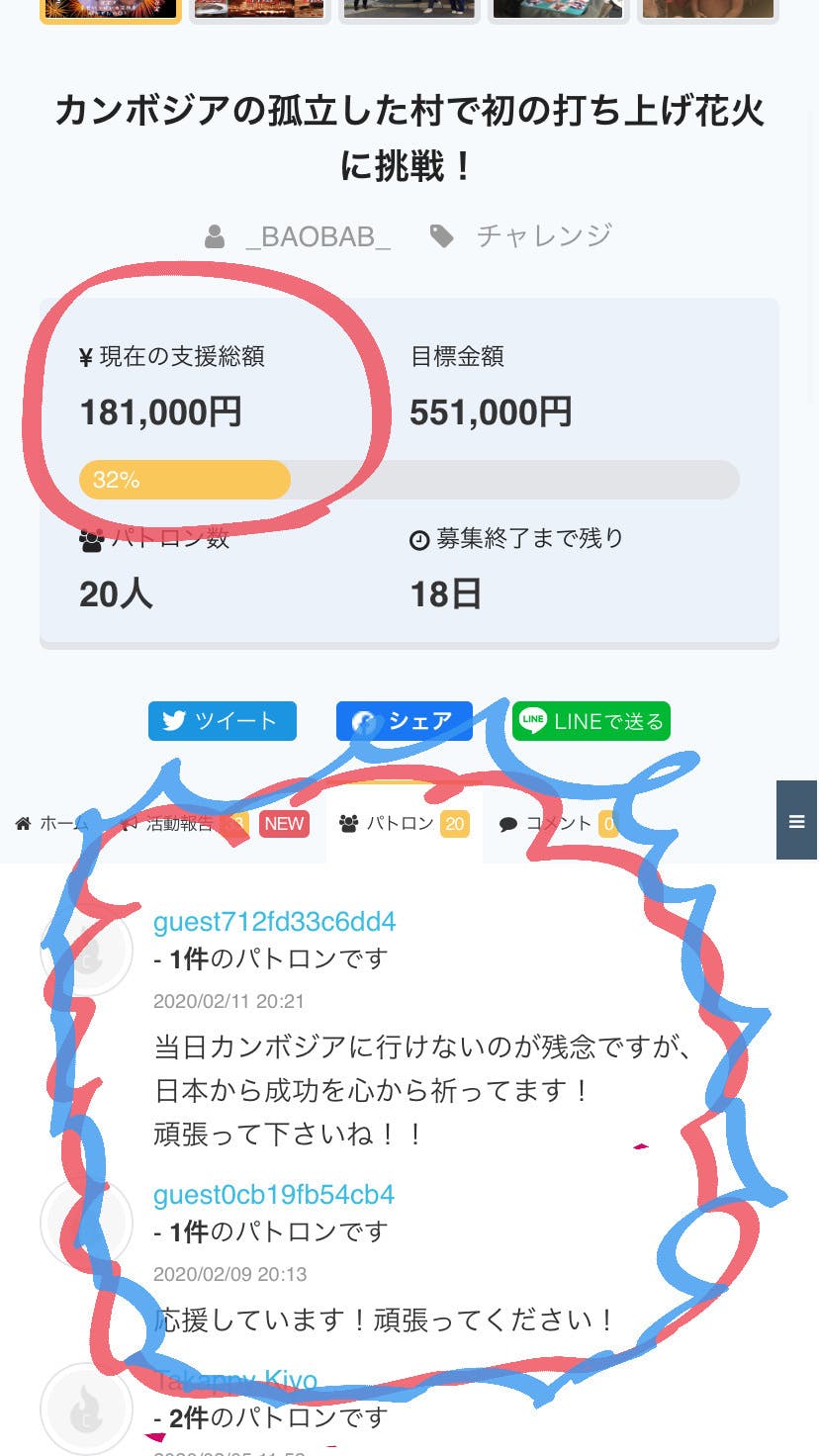Open the _BAOBAB_ project owner profile
Image resolution: width=819 pixels, height=1456 pixels.
click(x=318, y=236)
